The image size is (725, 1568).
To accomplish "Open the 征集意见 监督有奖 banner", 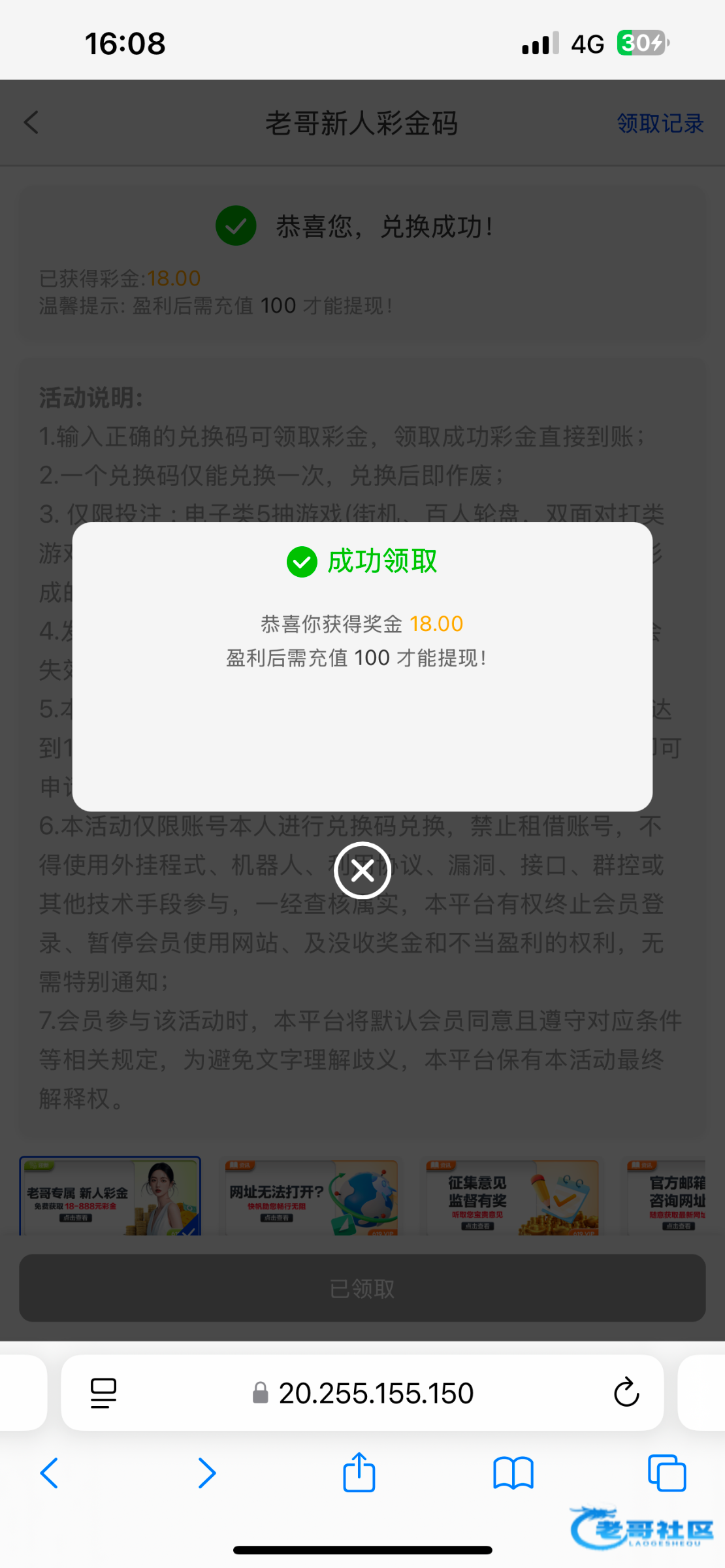I will [x=512, y=1197].
